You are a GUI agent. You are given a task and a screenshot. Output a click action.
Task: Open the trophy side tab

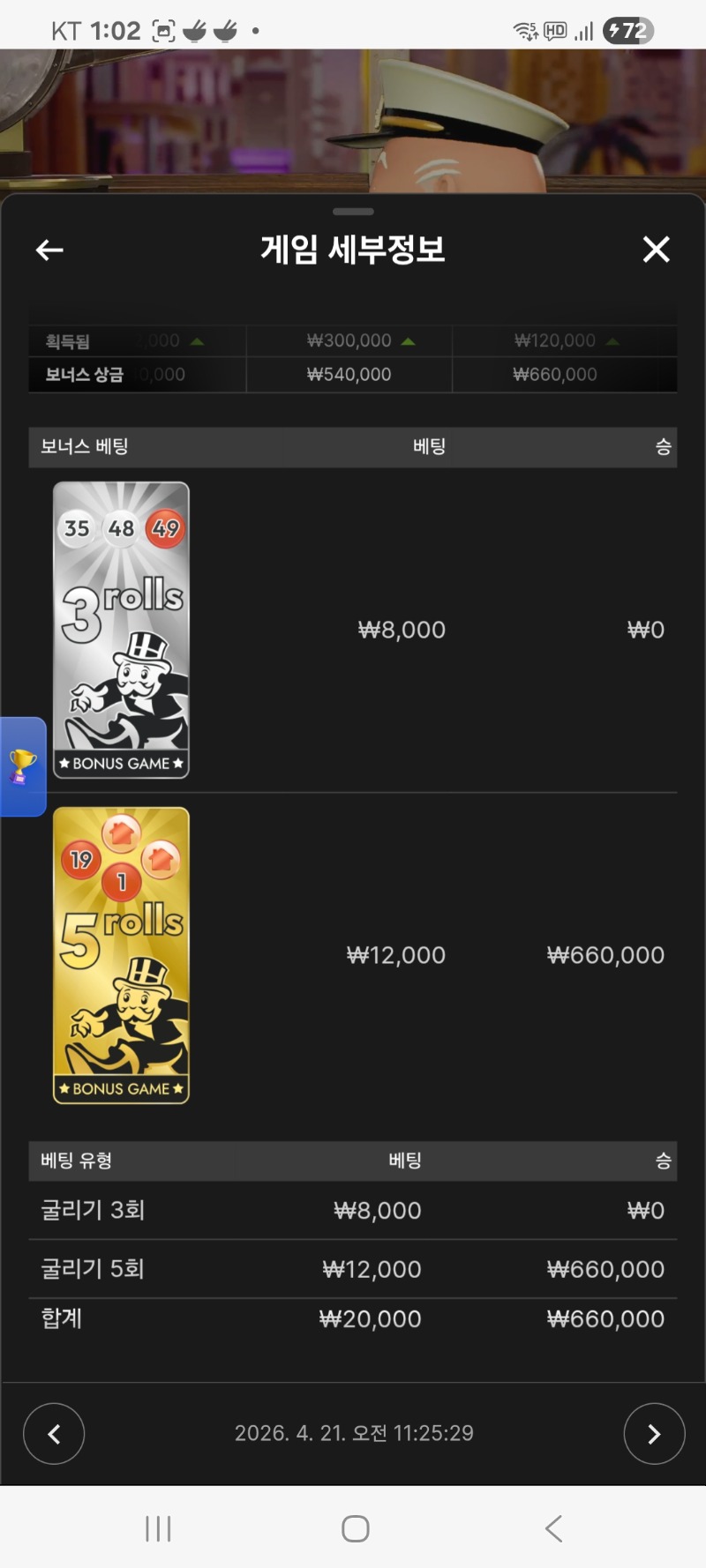22,766
